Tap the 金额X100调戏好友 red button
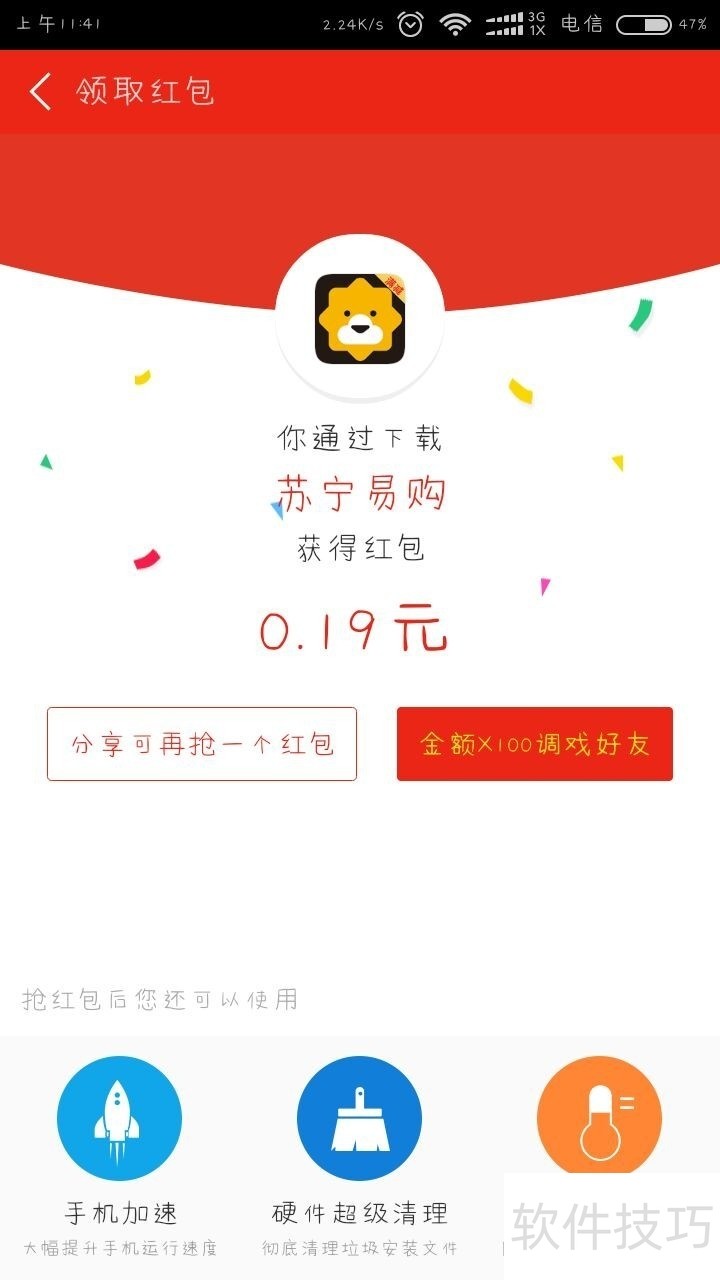720x1280 pixels. point(535,744)
